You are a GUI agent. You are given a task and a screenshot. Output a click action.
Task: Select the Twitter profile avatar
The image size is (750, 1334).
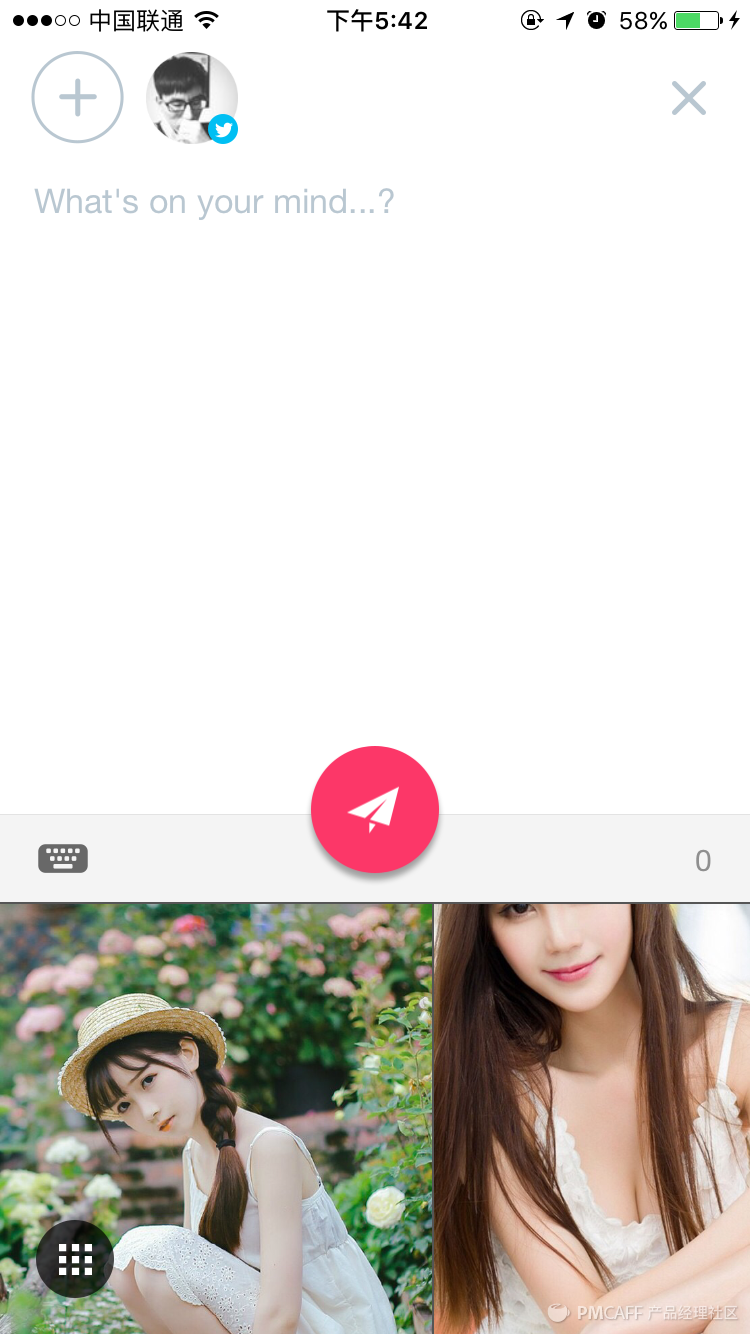191,97
